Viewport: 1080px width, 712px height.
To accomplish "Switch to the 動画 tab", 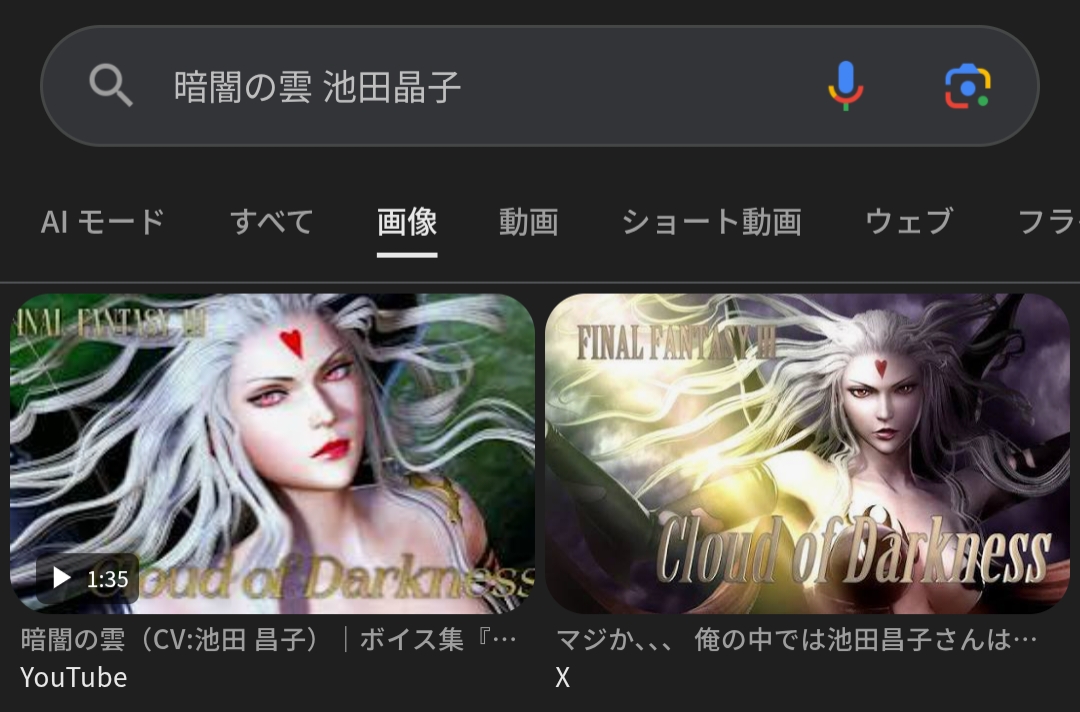I will 528,221.
